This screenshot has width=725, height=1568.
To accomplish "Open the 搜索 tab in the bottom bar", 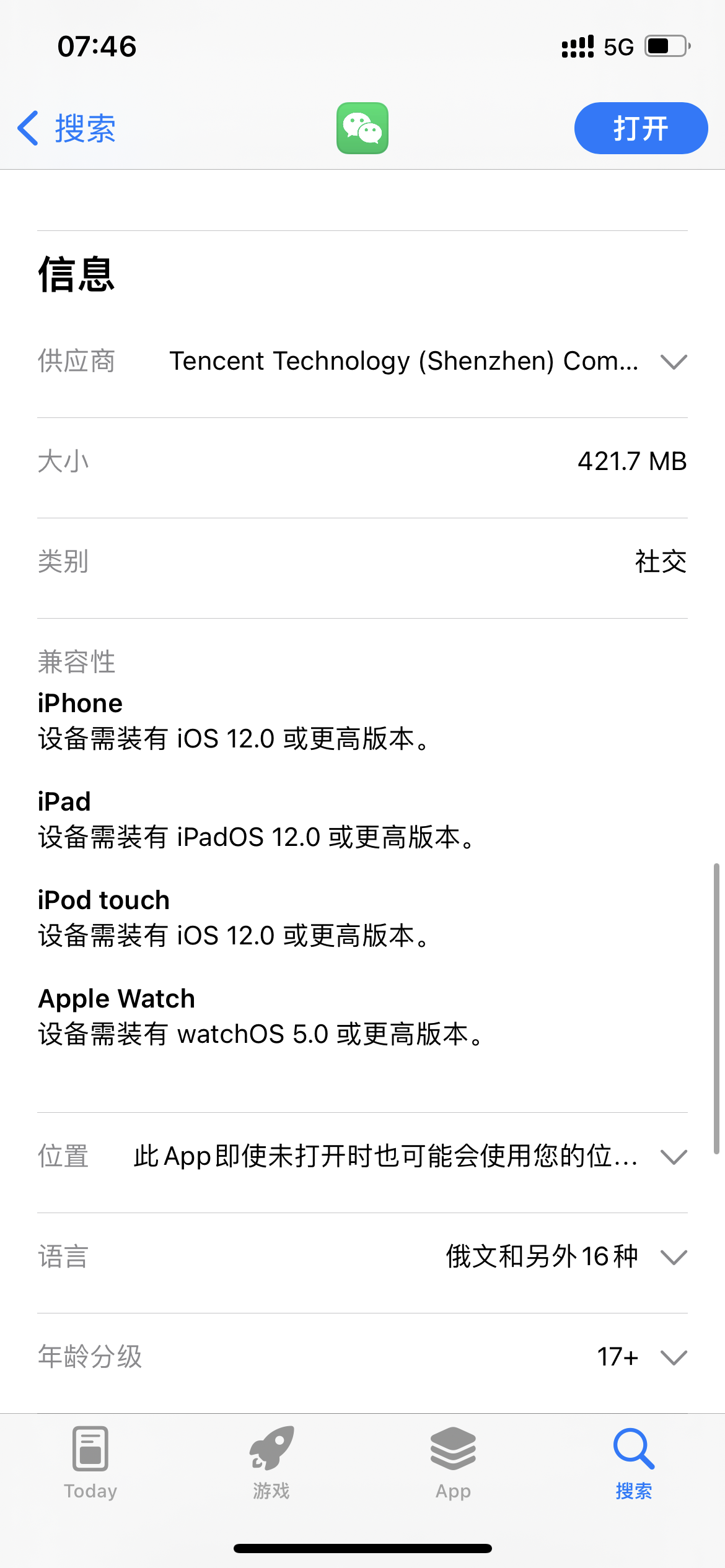I will pyautogui.click(x=633, y=1461).
